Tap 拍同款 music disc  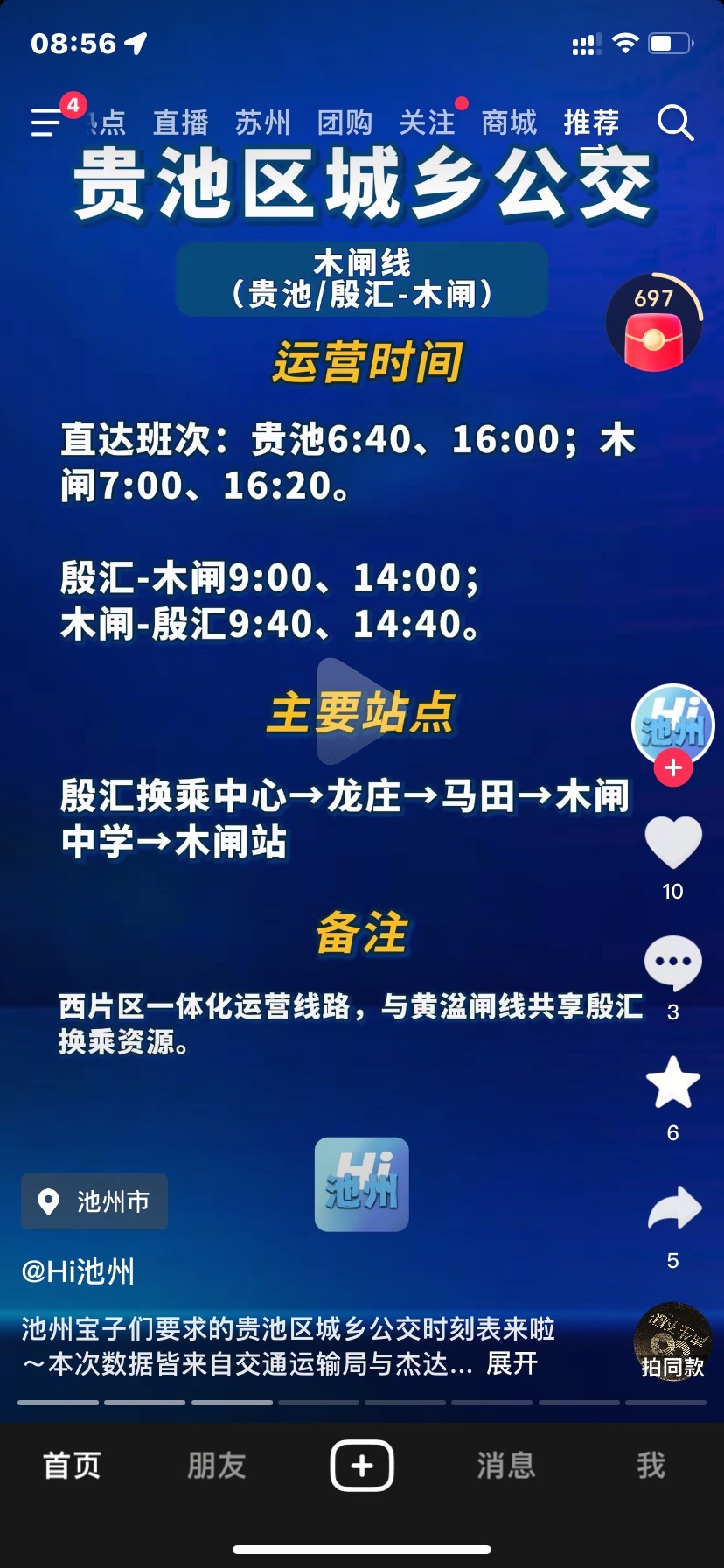(672, 1343)
